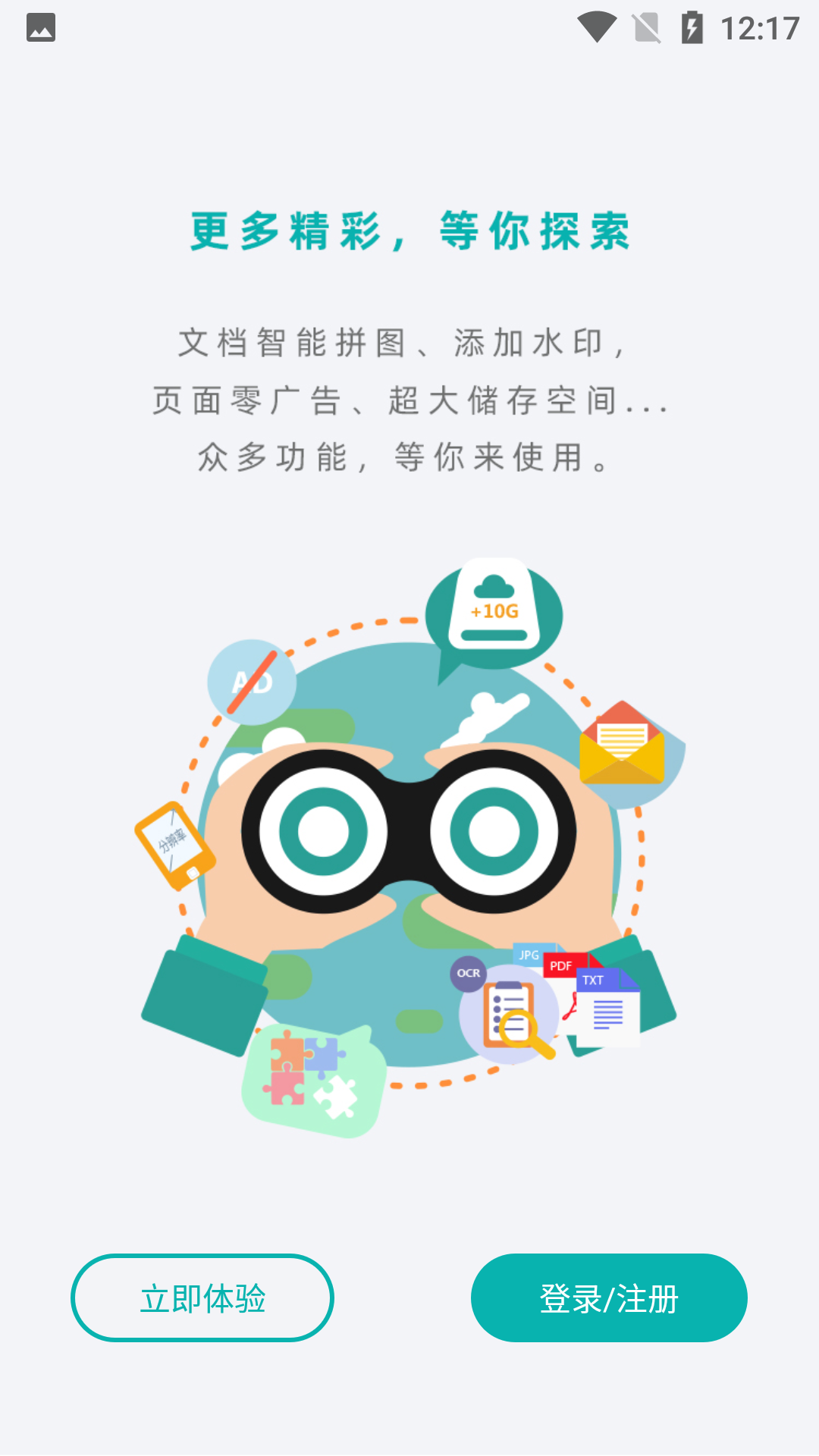Open 登录/注册 to sign in
Screen dimensions: 819x1456
609,1298
